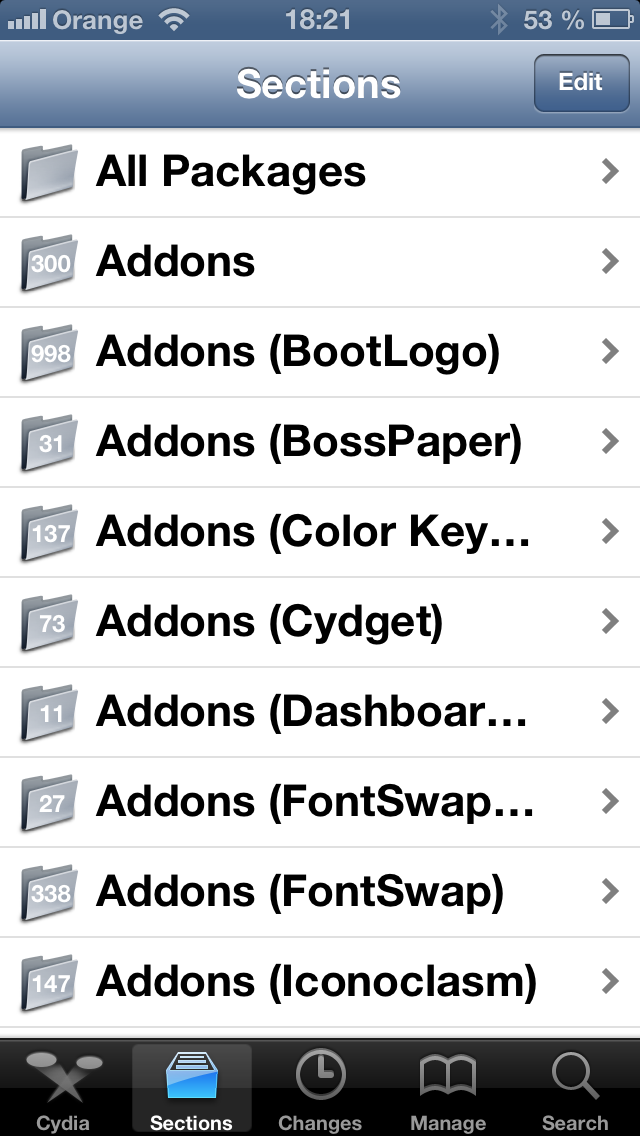This screenshot has height=1136, width=640.
Task: Open Addons (BootLogo) section
Action: [320, 352]
